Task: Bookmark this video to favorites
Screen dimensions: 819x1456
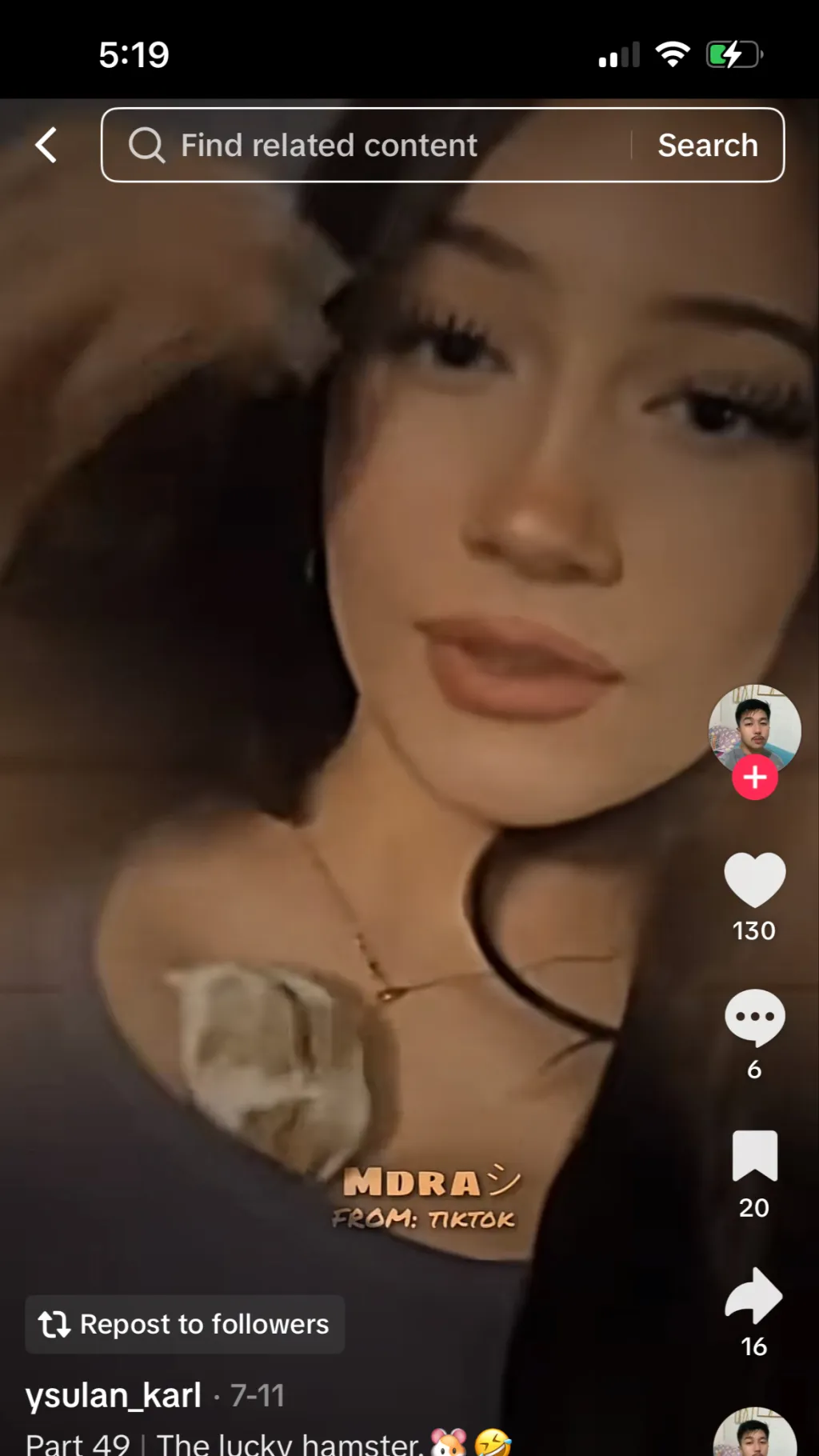Action: click(754, 1156)
